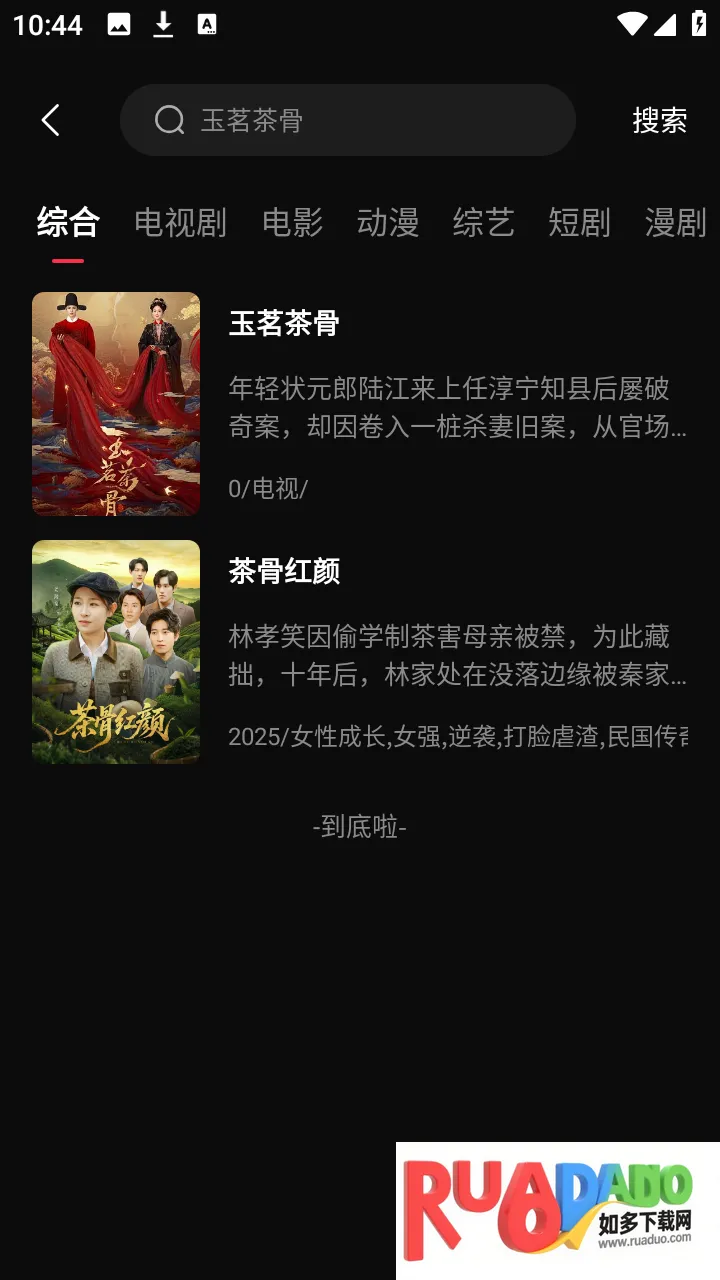720x1280 pixels.
Task: Switch to the 电影 tab
Action: (292, 222)
